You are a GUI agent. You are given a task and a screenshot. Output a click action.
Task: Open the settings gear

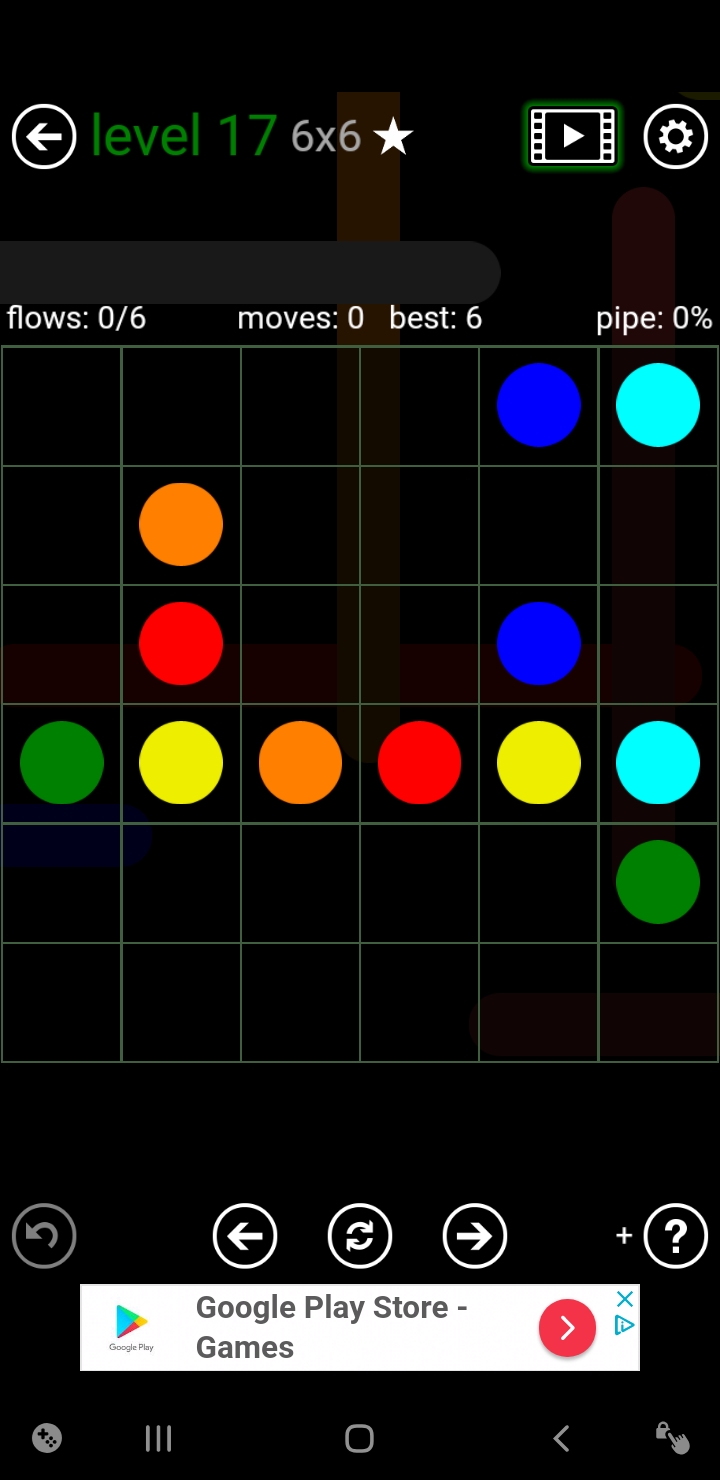pos(675,136)
